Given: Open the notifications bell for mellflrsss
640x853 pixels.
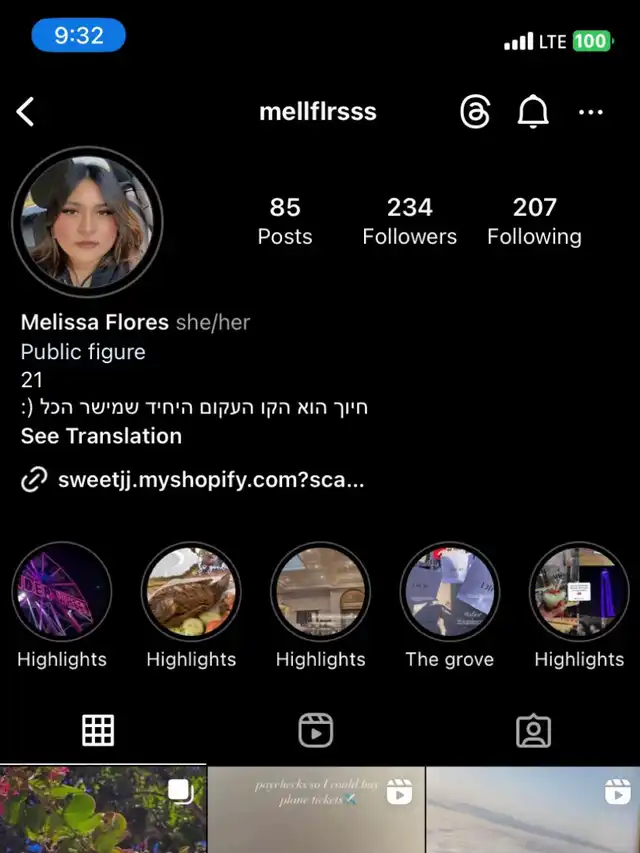Looking at the screenshot, I should click(533, 112).
